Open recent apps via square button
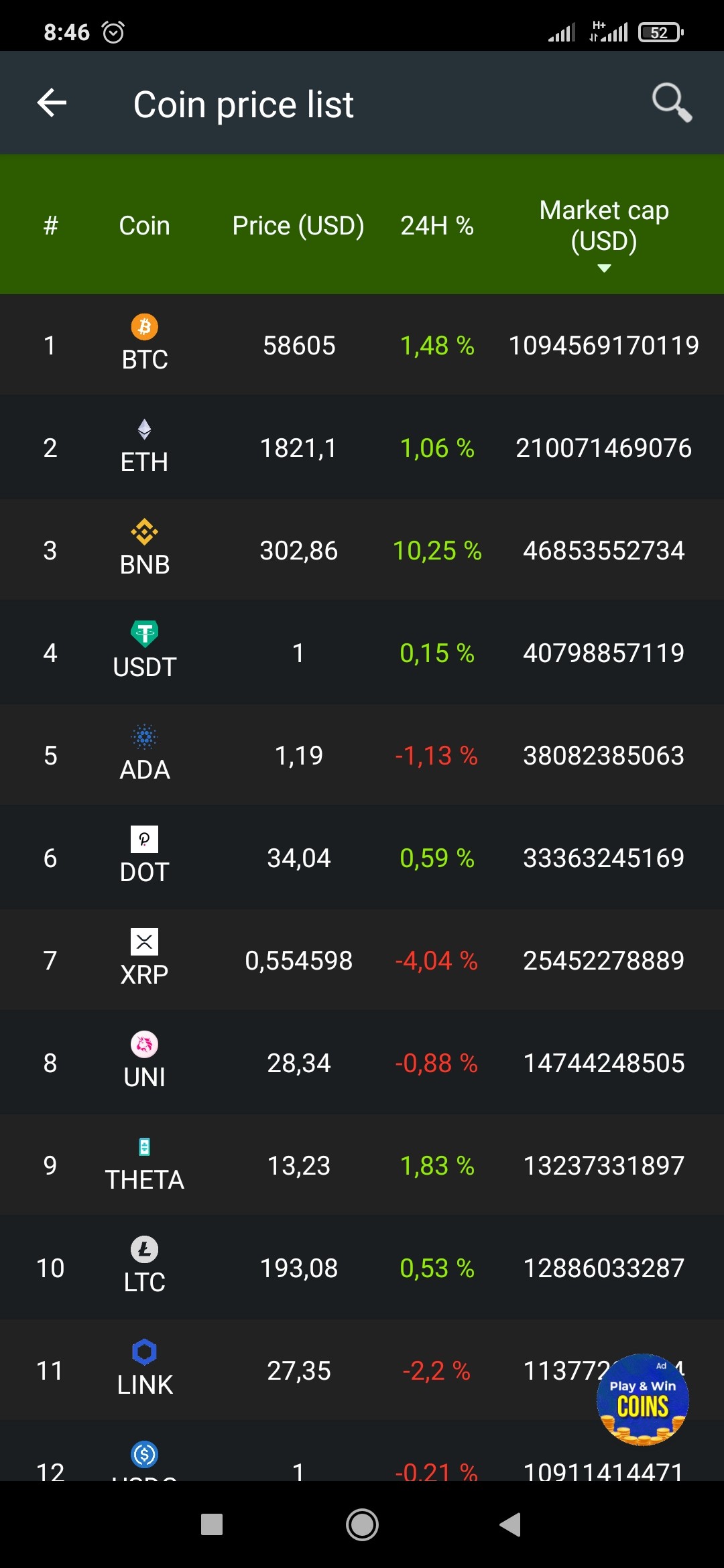The image size is (724, 1568). click(212, 1524)
